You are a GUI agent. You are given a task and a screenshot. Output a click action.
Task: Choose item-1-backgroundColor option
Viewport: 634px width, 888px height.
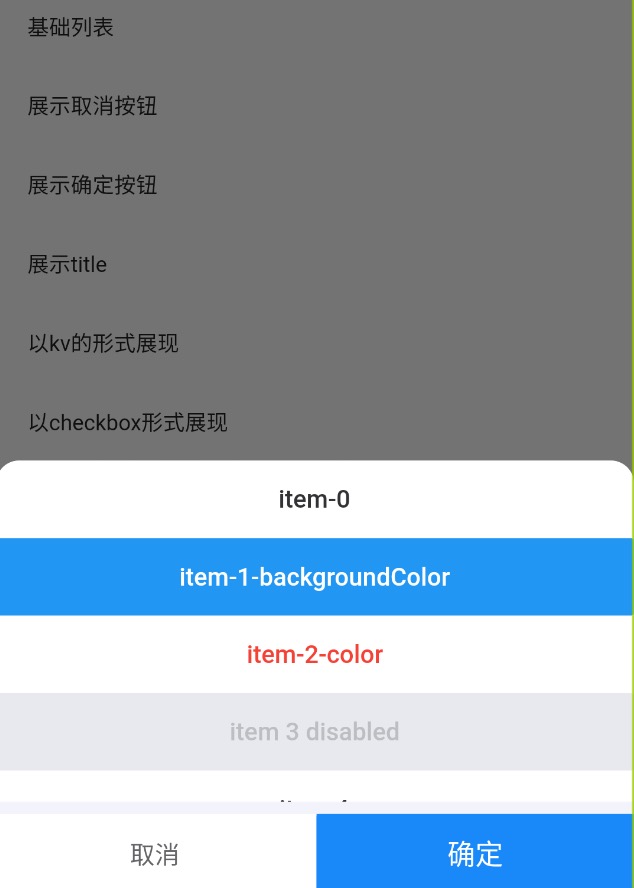[315, 577]
